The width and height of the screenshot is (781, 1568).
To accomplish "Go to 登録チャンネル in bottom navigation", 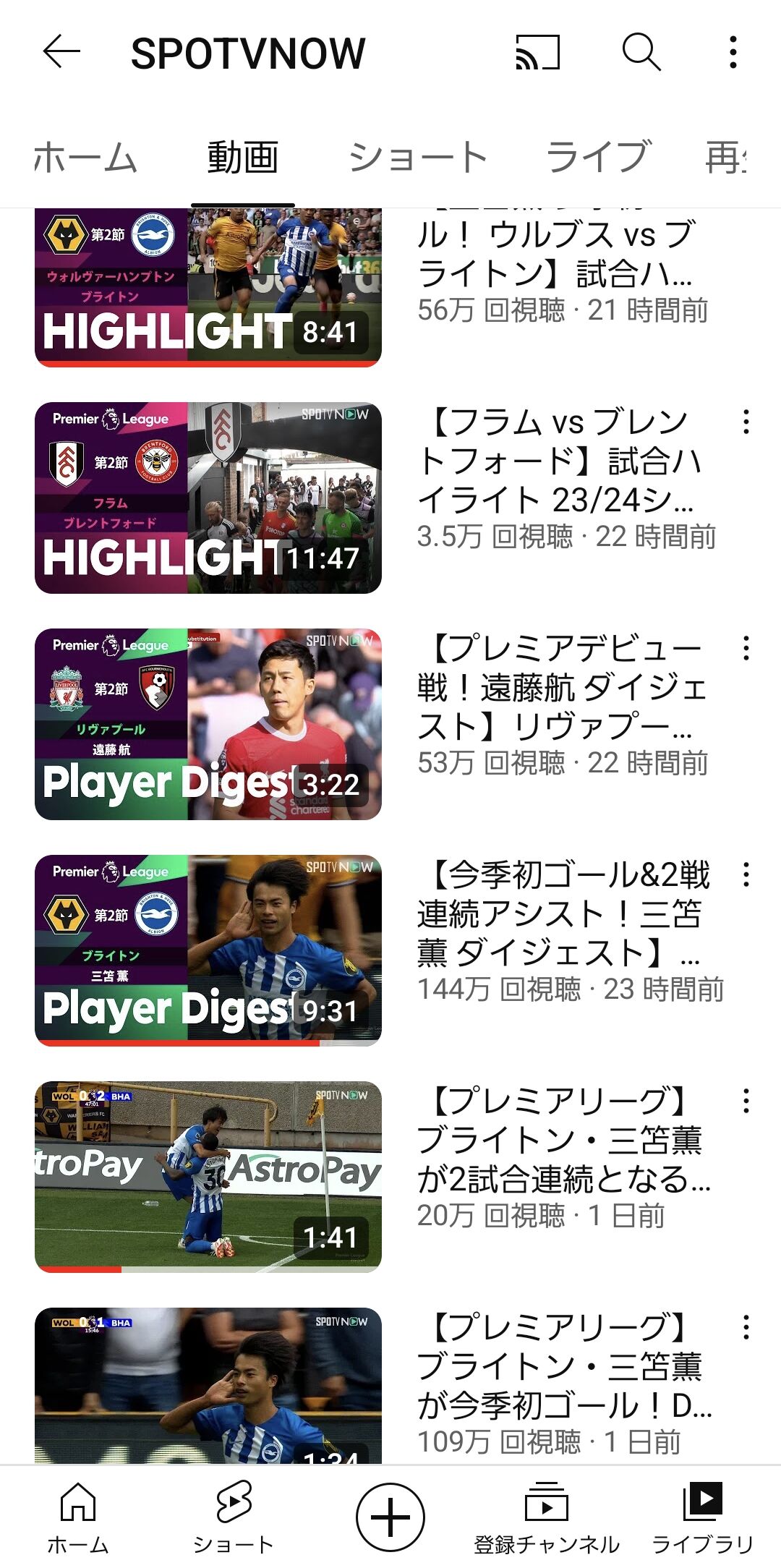I will click(x=547, y=1517).
